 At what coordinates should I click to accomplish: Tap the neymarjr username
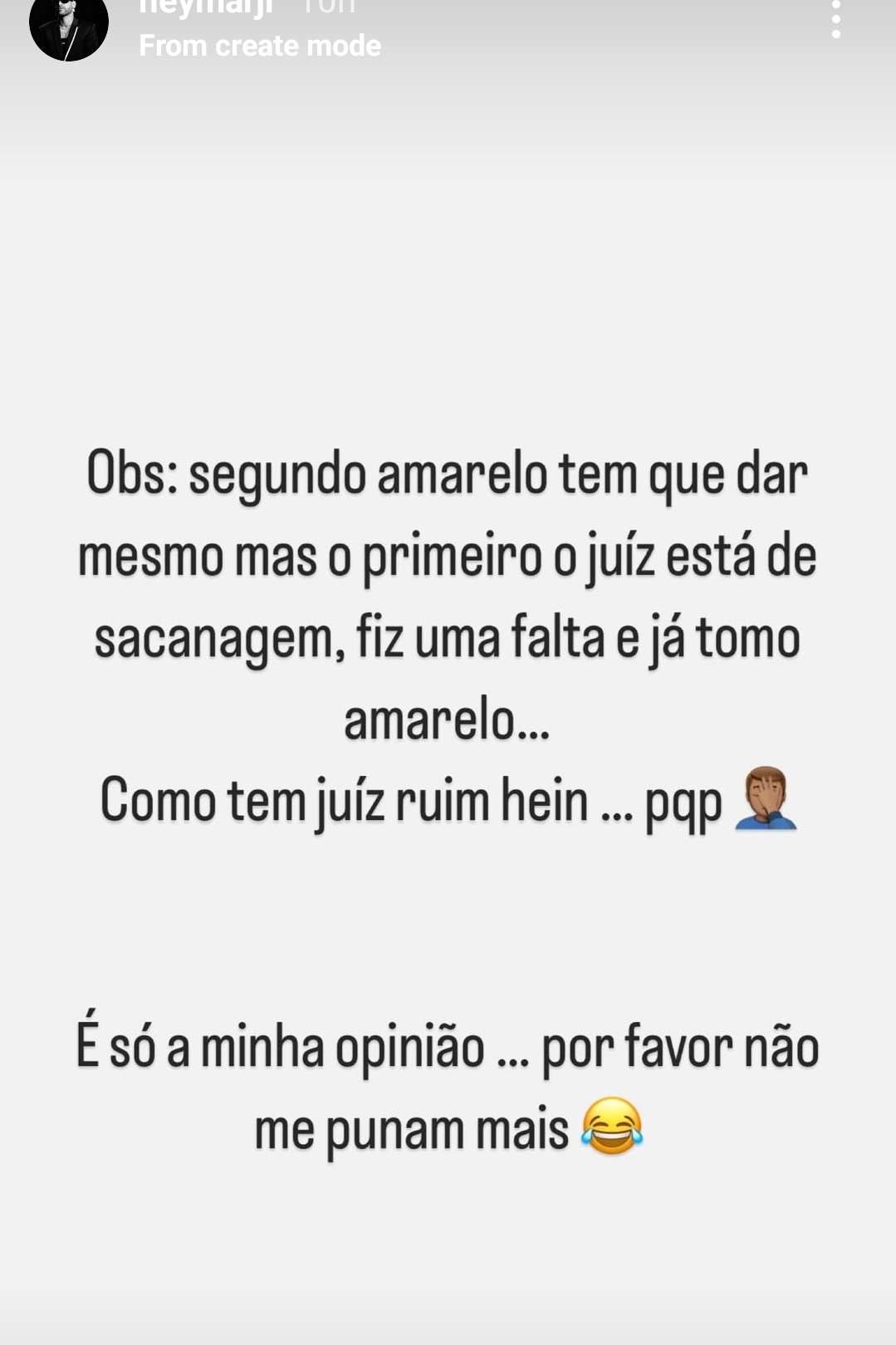click(206, 7)
